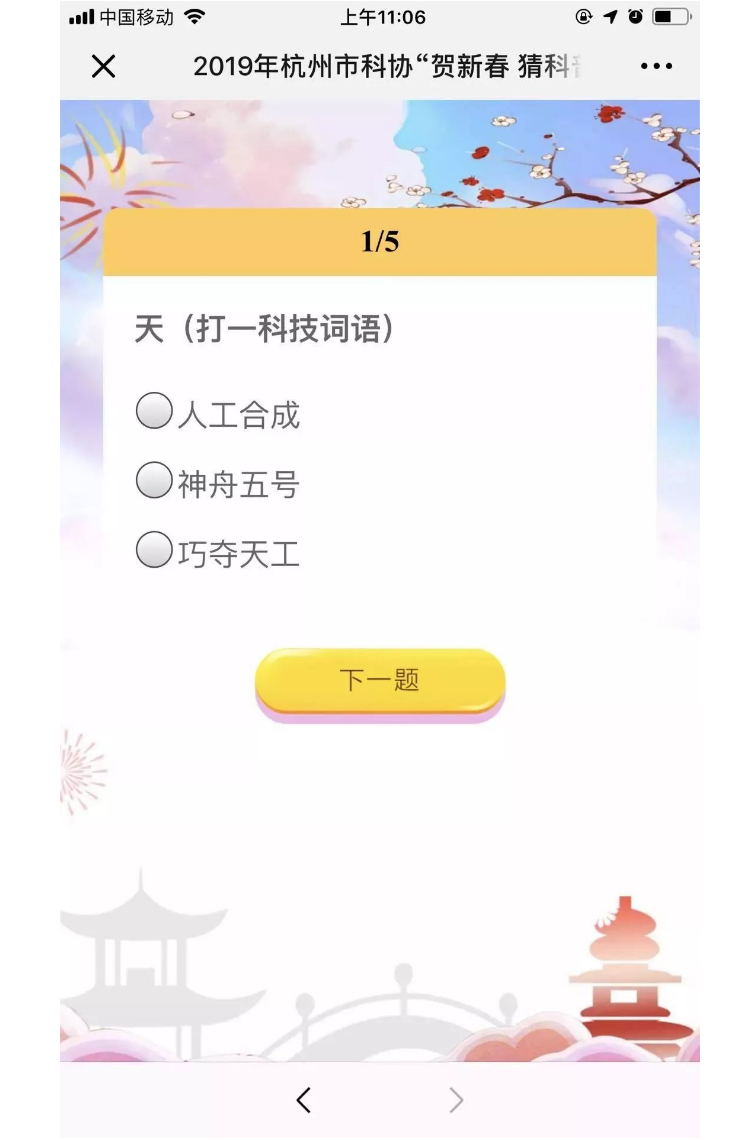Viewport: 730px width, 1140px height.
Task: Open the three-dot overflow menu
Action: [656, 67]
